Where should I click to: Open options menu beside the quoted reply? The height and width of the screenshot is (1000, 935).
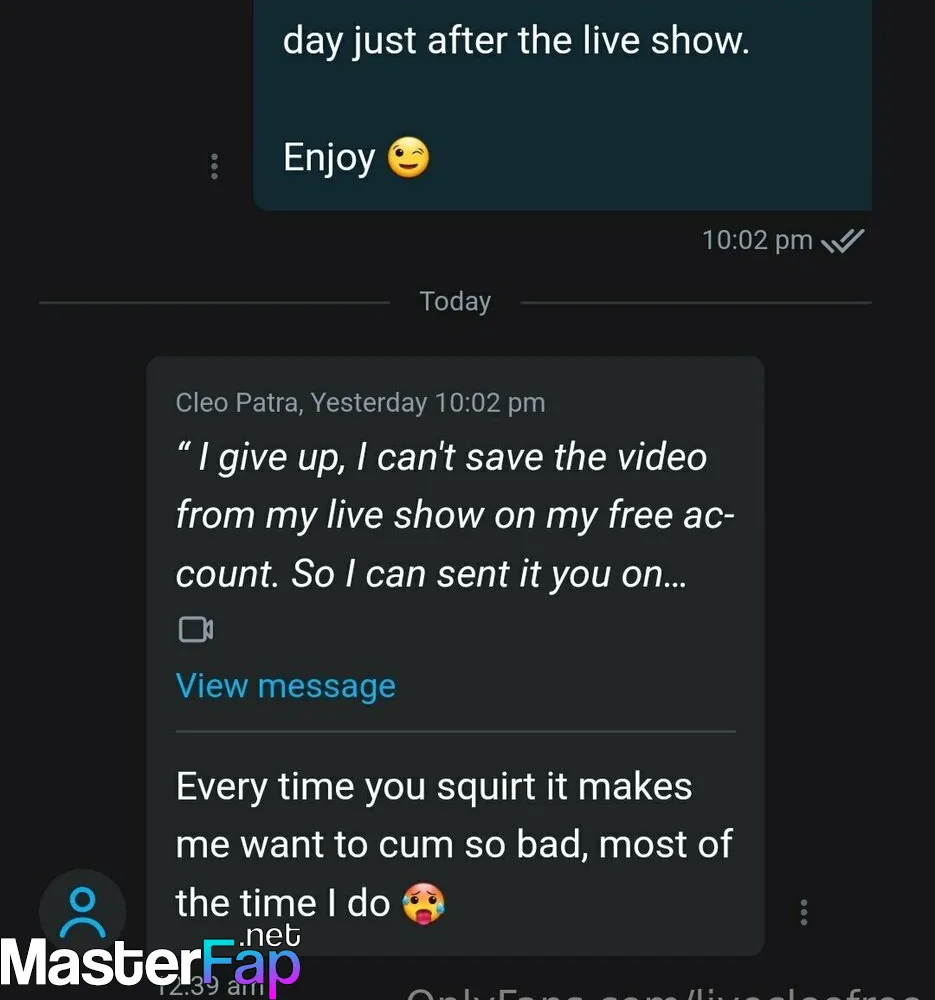pyautogui.click(x=804, y=912)
